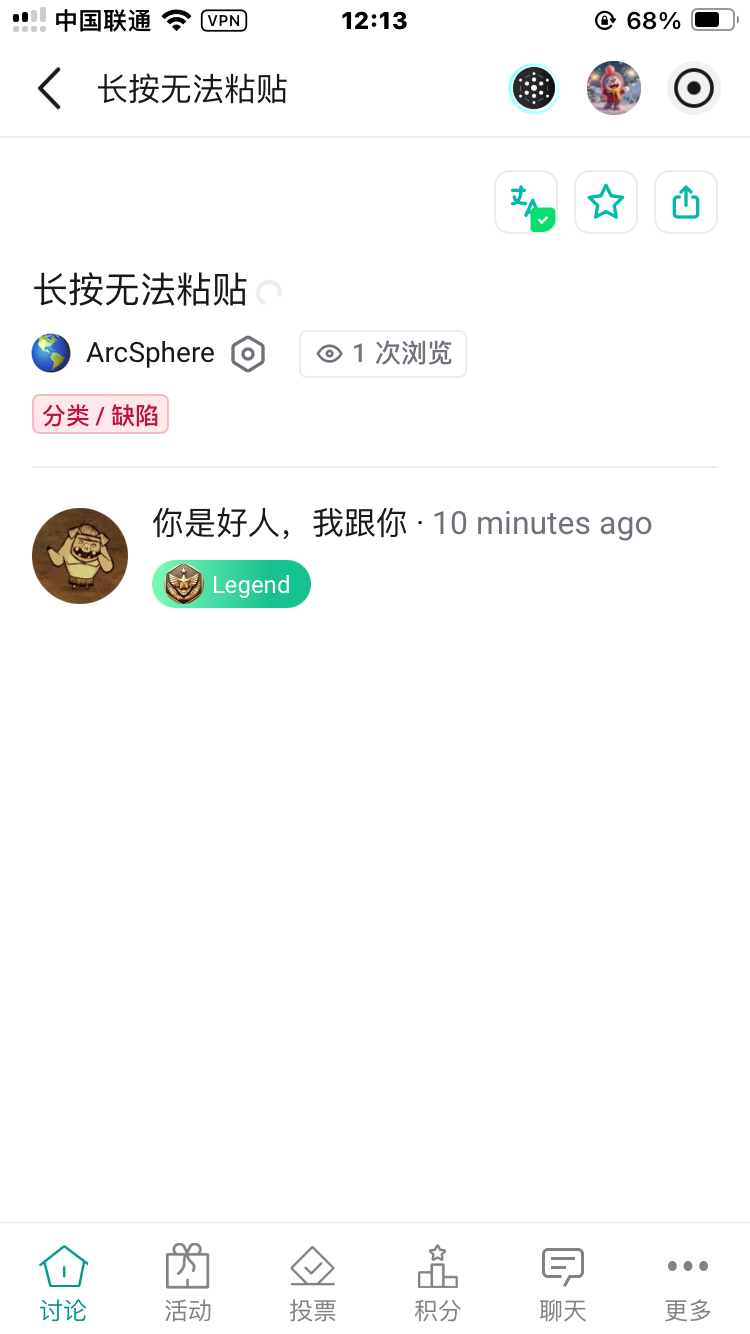The height and width of the screenshot is (1334, 750).
Task: Toggle the translation icon with green checkmark
Action: pos(525,202)
